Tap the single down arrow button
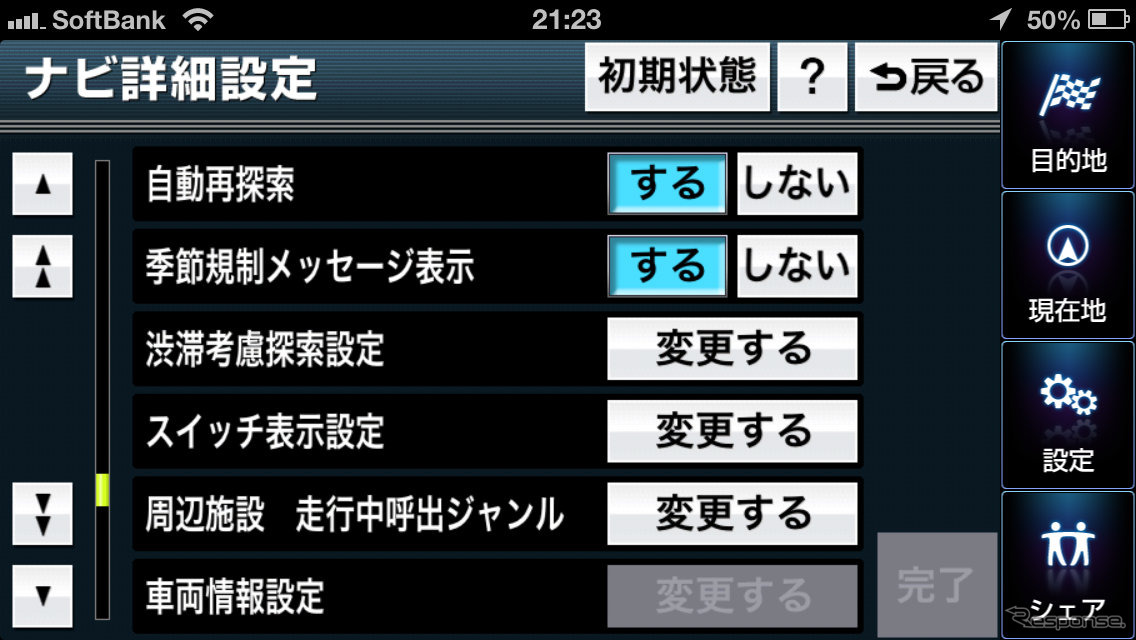 [42, 597]
